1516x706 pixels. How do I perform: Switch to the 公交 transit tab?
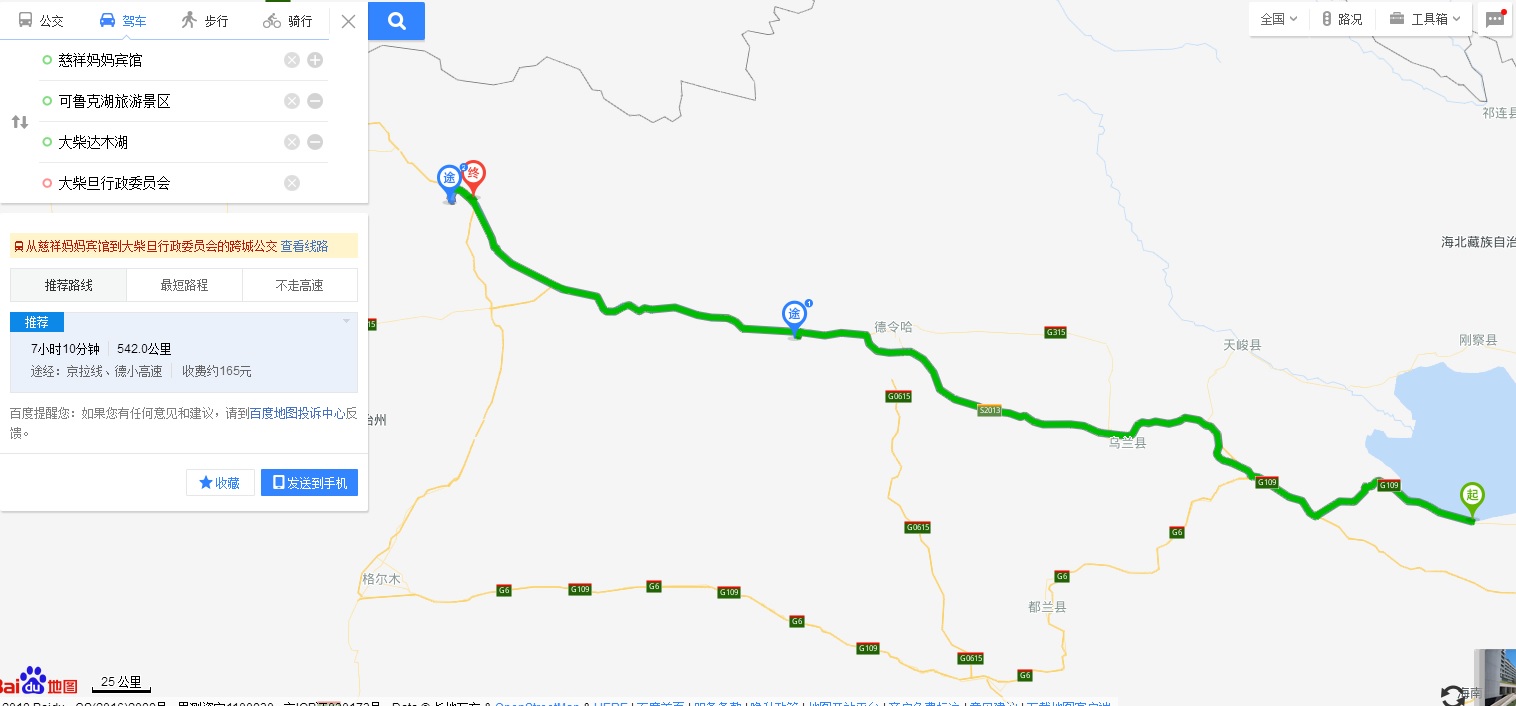click(41, 20)
